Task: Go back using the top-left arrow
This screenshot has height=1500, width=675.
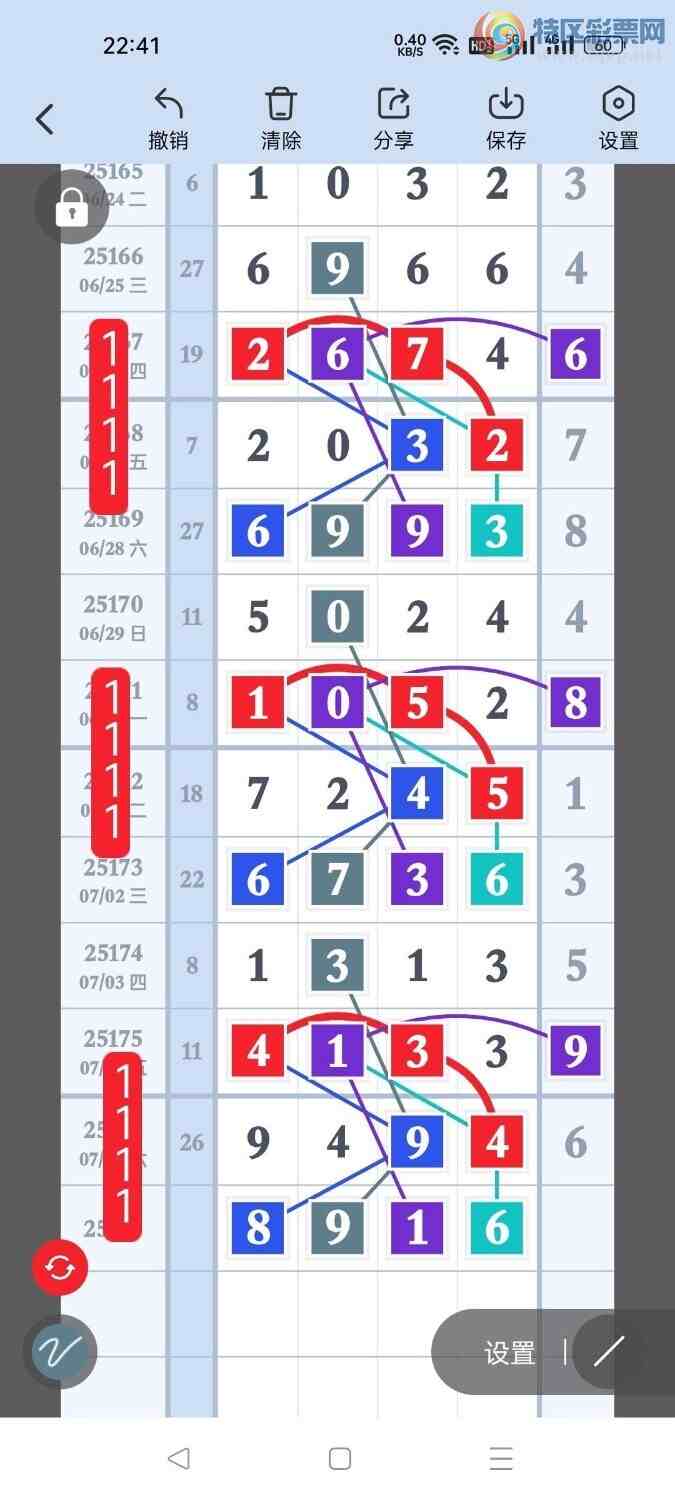Action: point(44,119)
